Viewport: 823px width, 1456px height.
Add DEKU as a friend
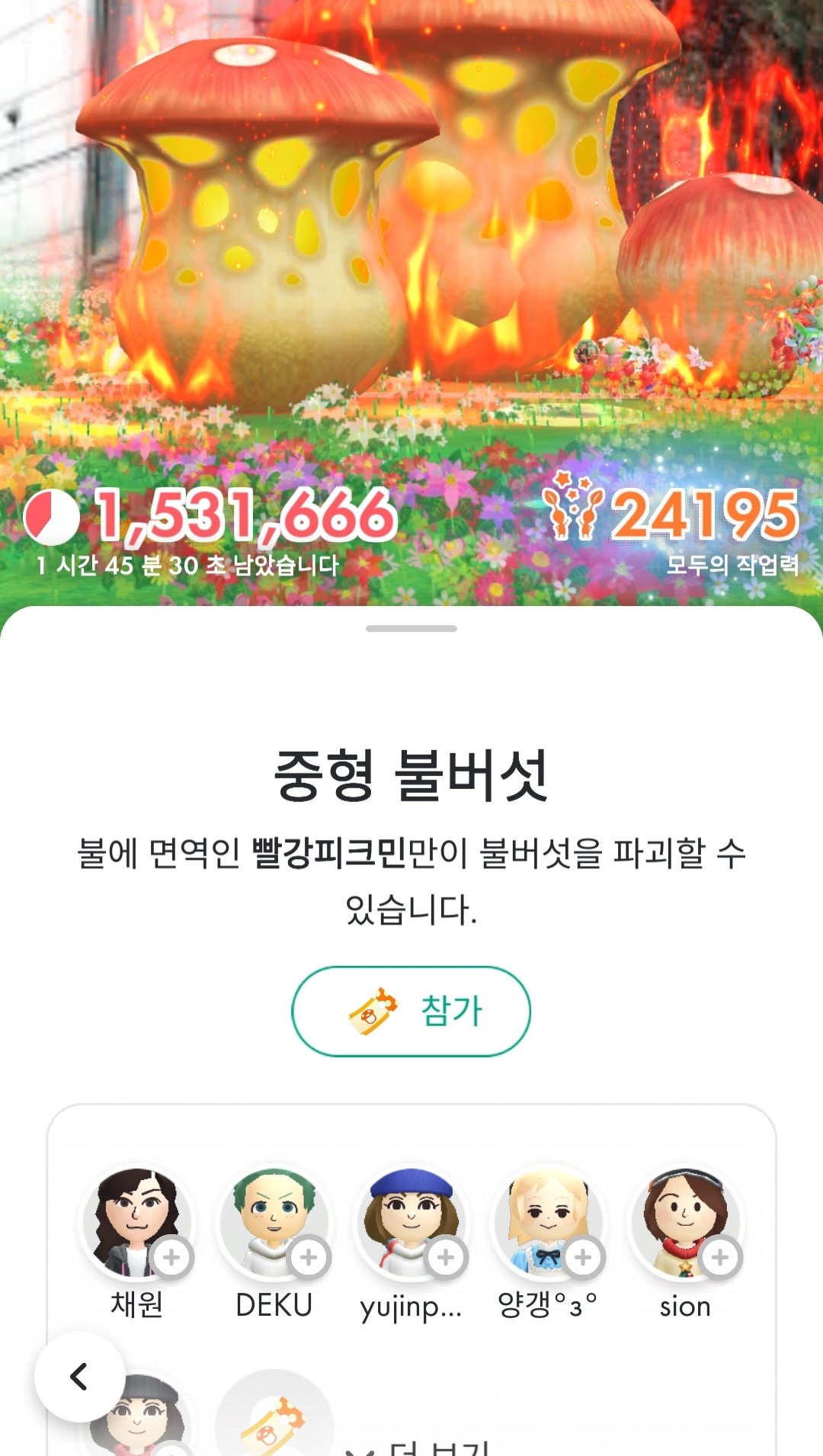point(309,1256)
